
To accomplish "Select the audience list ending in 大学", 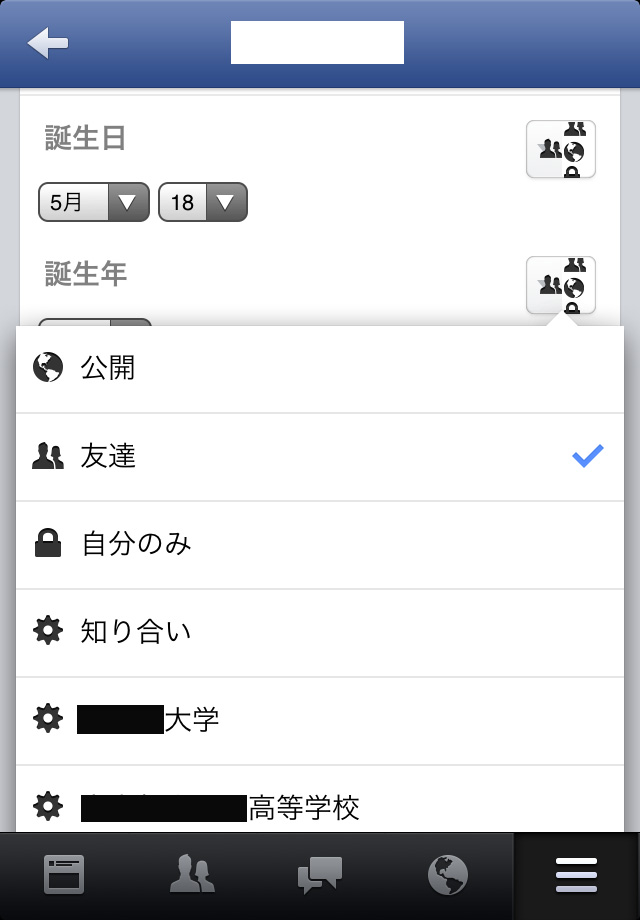I will point(320,720).
